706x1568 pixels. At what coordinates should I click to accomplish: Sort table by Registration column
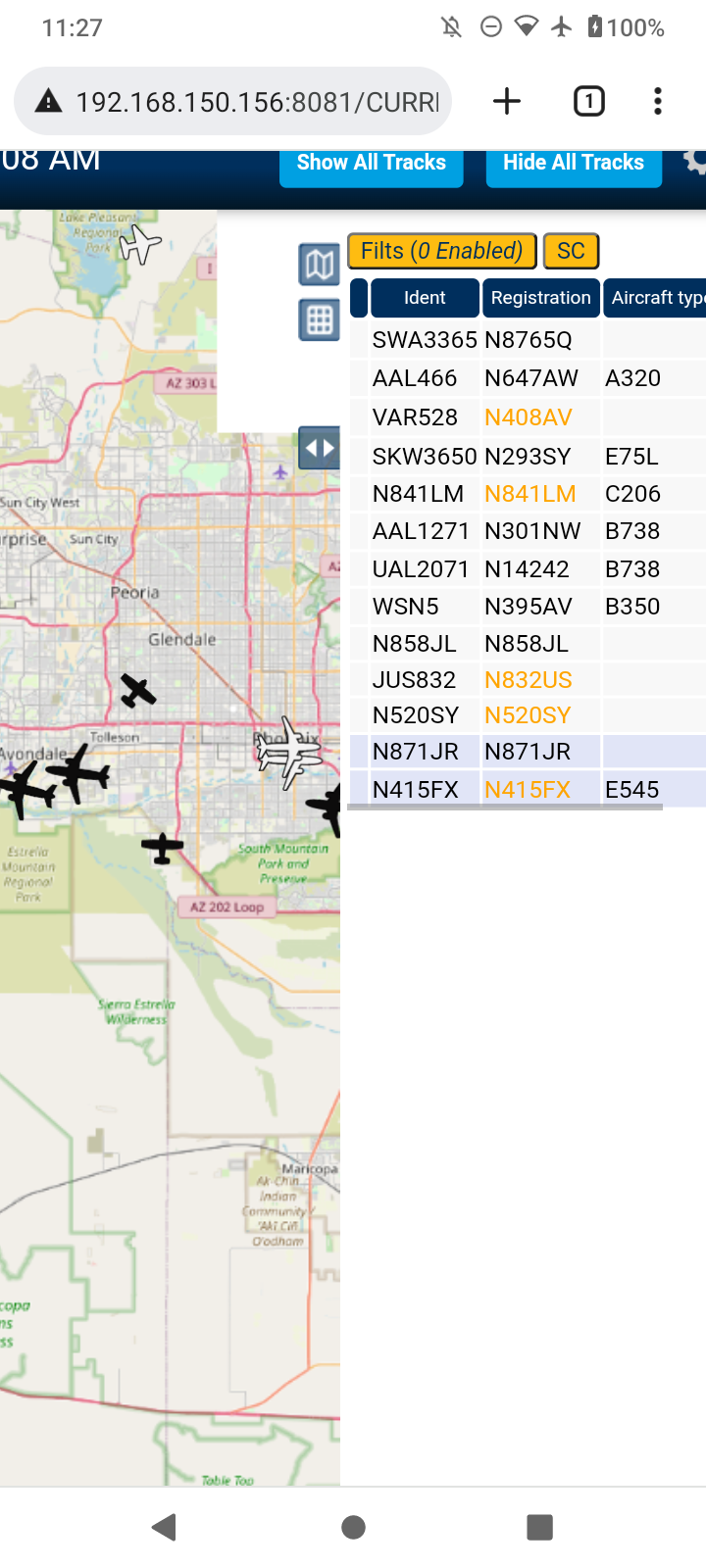point(541,298)
